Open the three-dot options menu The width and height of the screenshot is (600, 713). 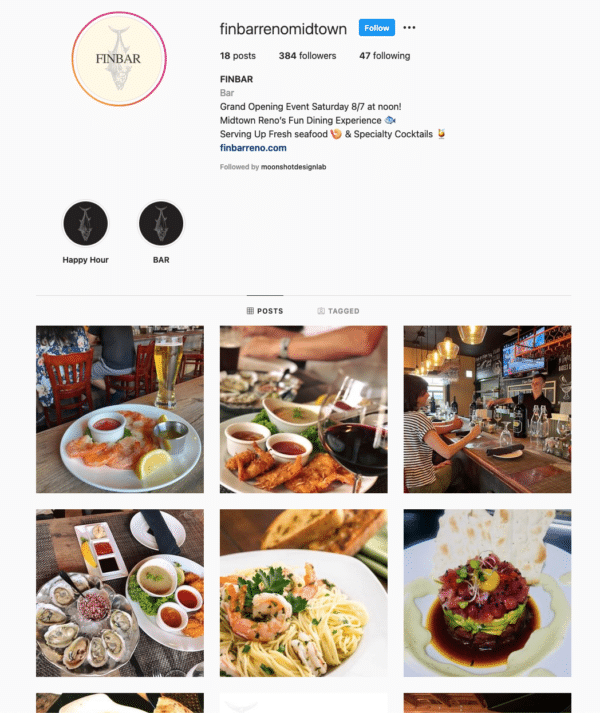pos(409,28)
